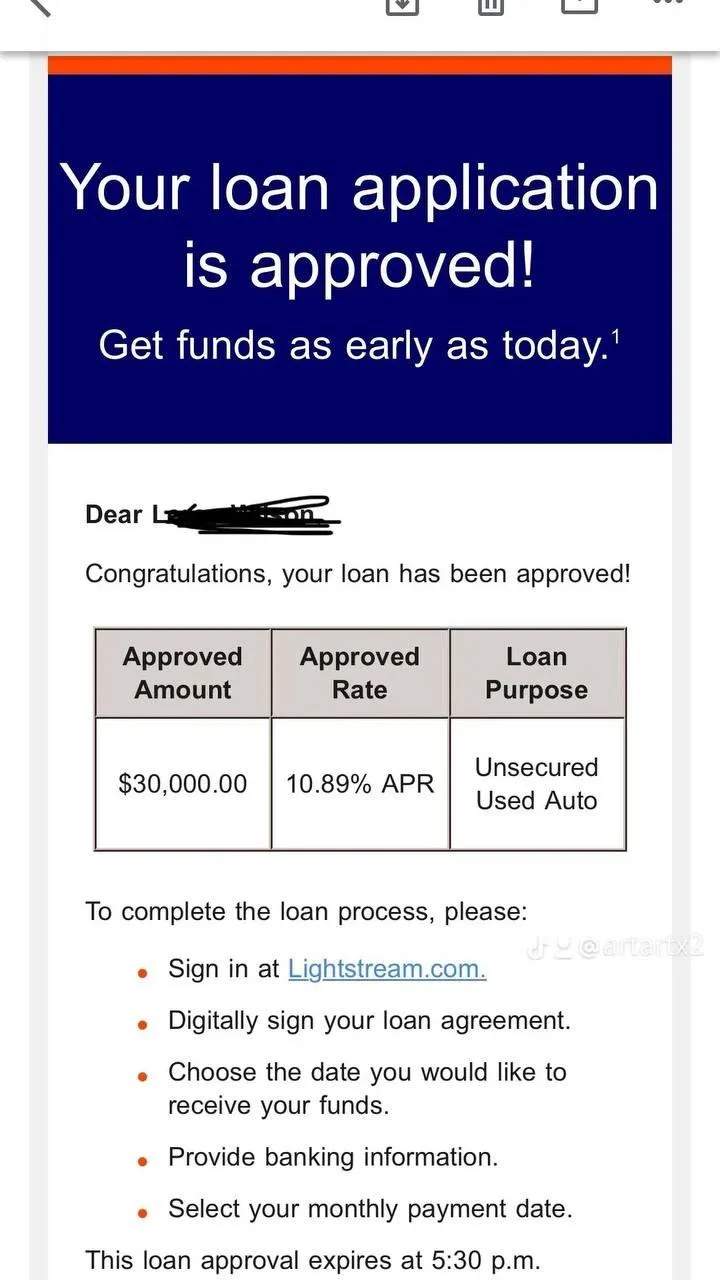Open the Lightstream.com link

coord(387,969)
